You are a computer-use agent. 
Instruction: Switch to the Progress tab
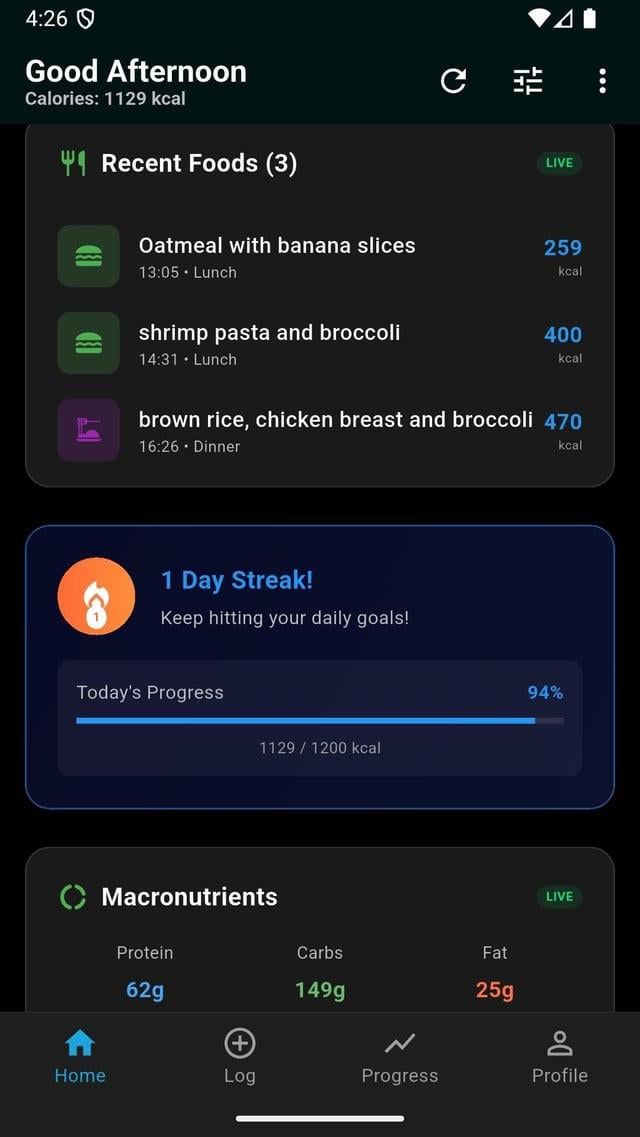(x=400, y=1057)
